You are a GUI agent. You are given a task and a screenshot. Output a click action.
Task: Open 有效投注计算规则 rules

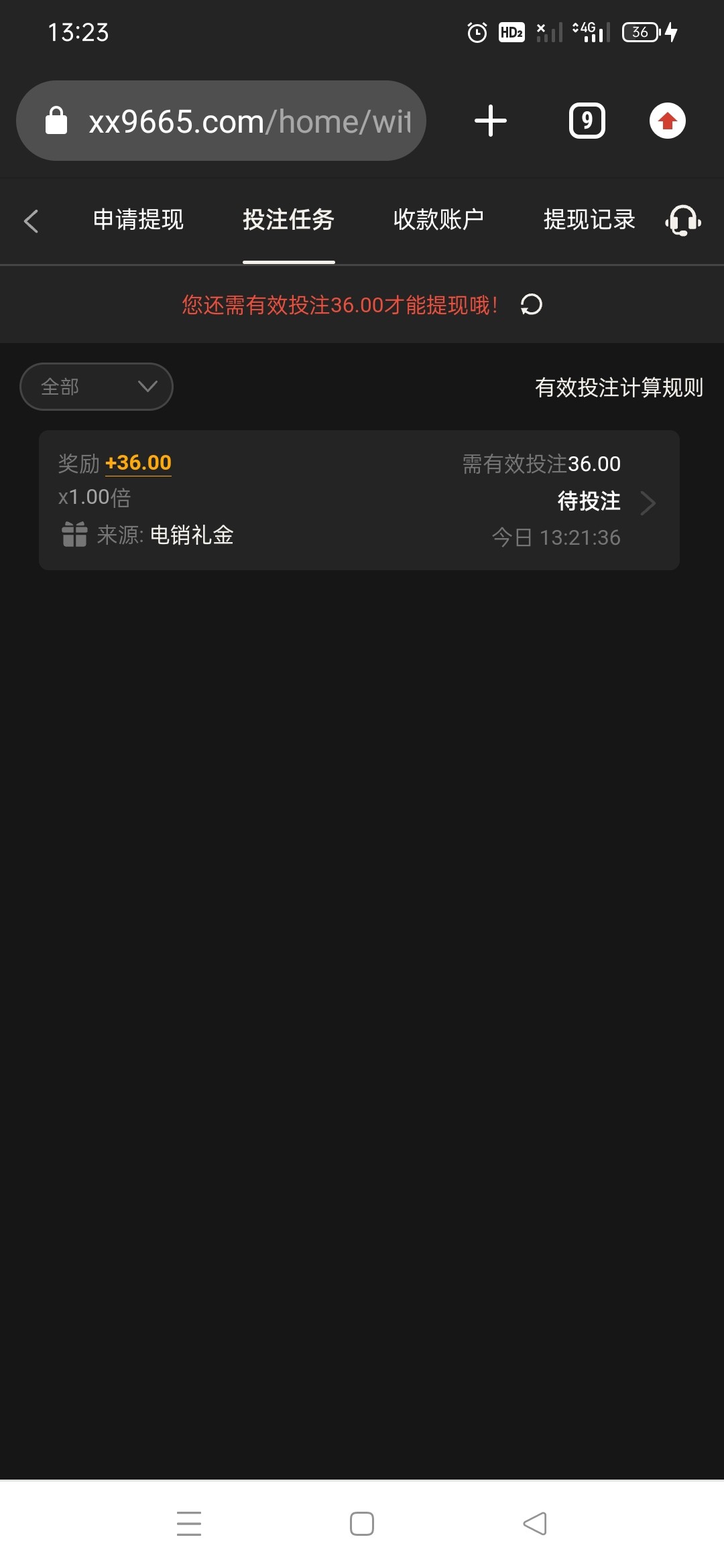tap(619, 387)
